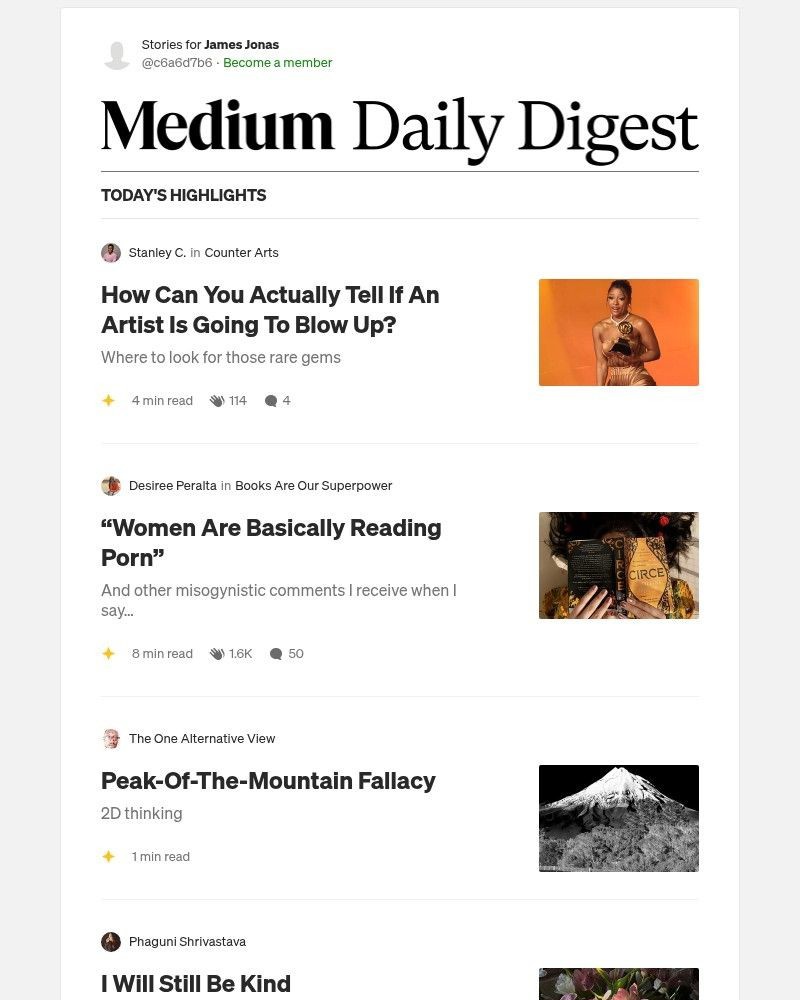Image resolution: width=800 pixels, height=1000 pixels.
Task: Click the Medium Daily Digest masthead
Action: tap(399, 124)
